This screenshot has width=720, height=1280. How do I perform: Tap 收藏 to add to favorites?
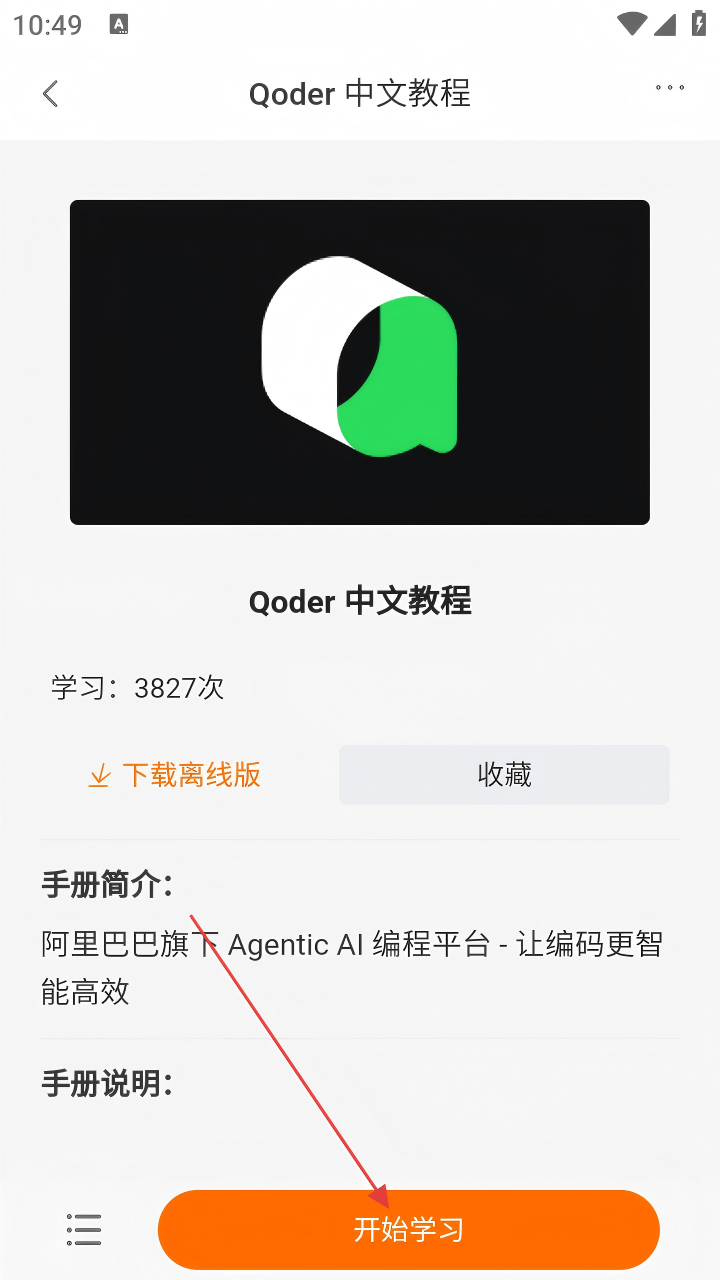(504, 775)
